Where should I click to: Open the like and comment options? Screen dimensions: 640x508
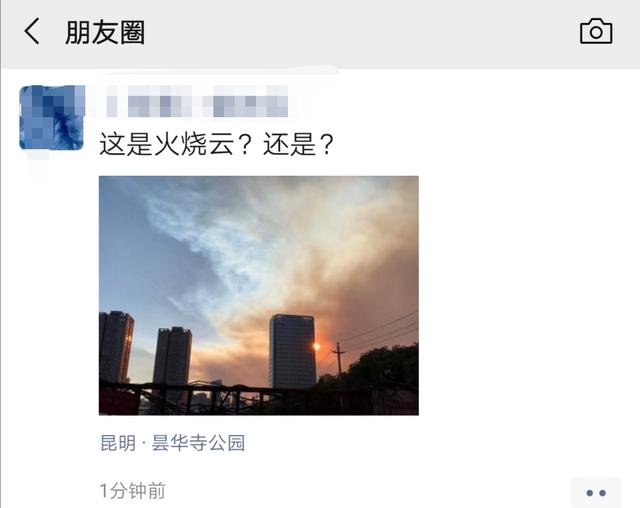pos(596,492)
